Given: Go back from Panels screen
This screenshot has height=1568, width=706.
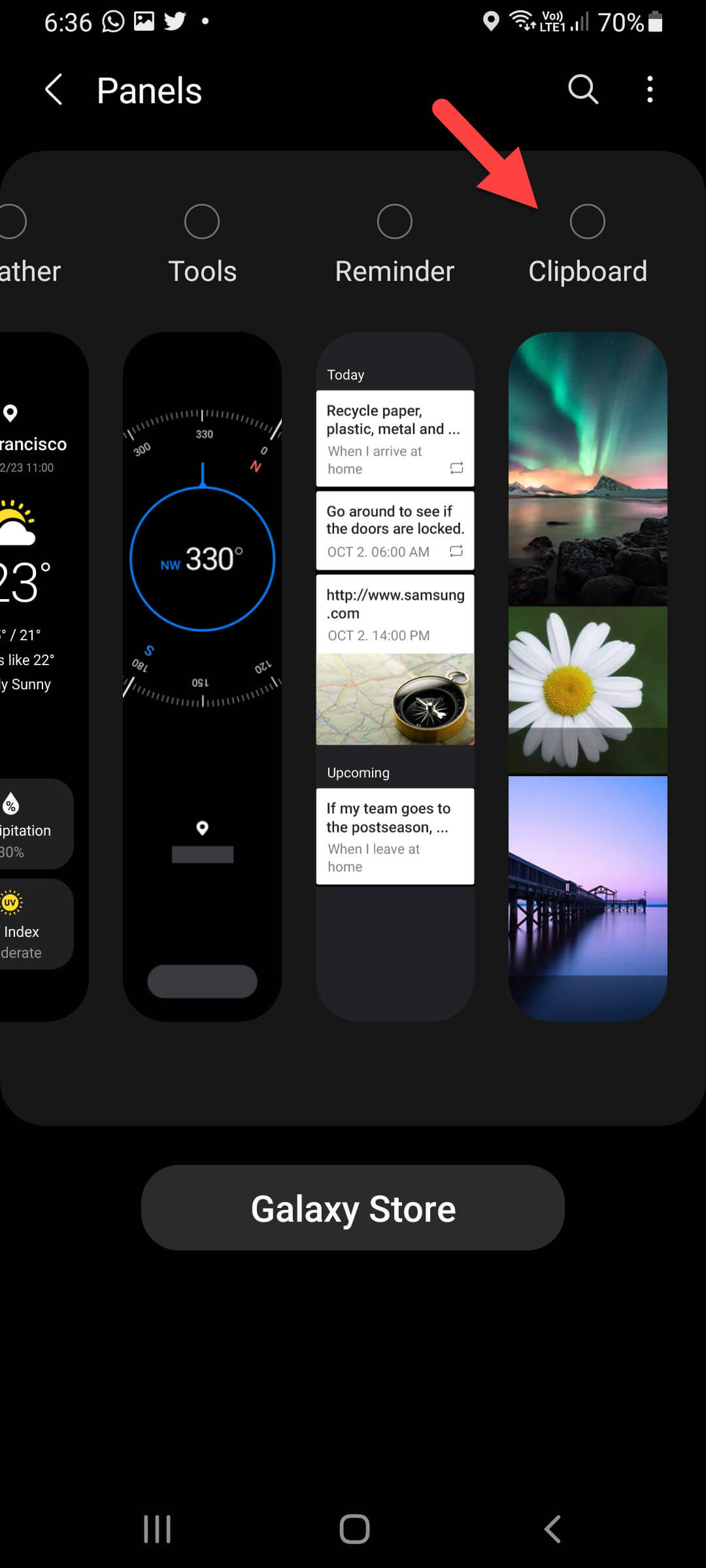Looking at the screenshot, I should (54, 90).
